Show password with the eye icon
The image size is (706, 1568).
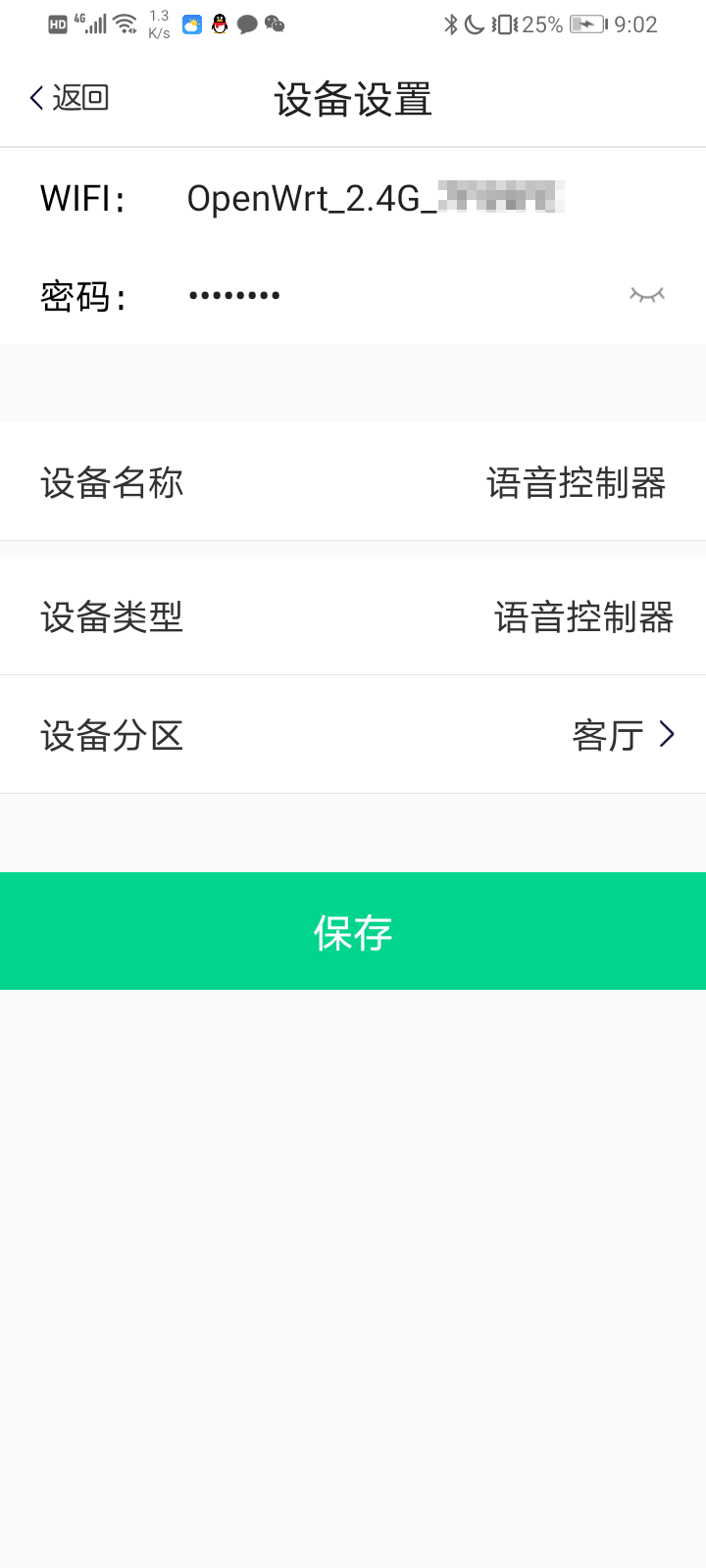(647, 294)
